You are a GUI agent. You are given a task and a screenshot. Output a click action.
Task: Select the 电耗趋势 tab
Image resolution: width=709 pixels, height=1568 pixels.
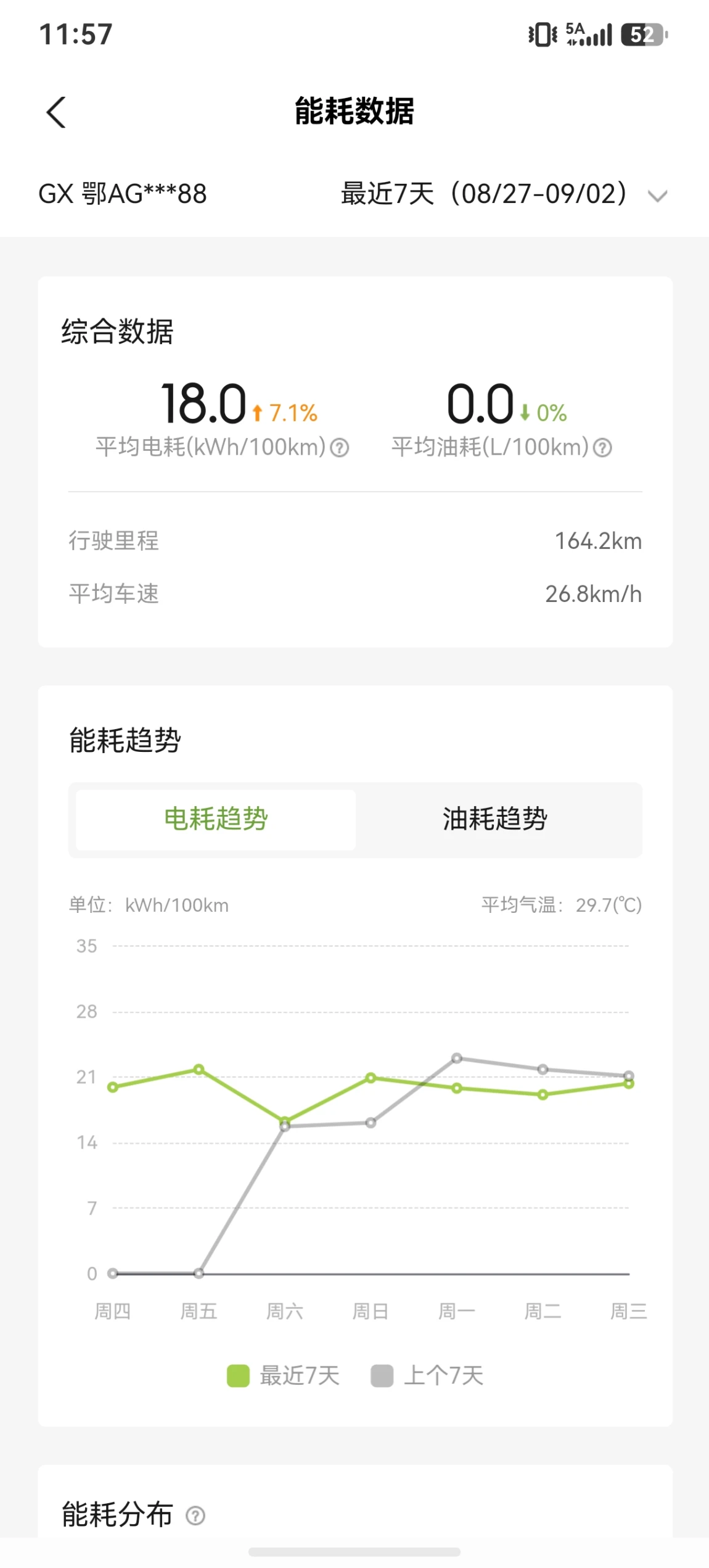[x=216, y=819]
